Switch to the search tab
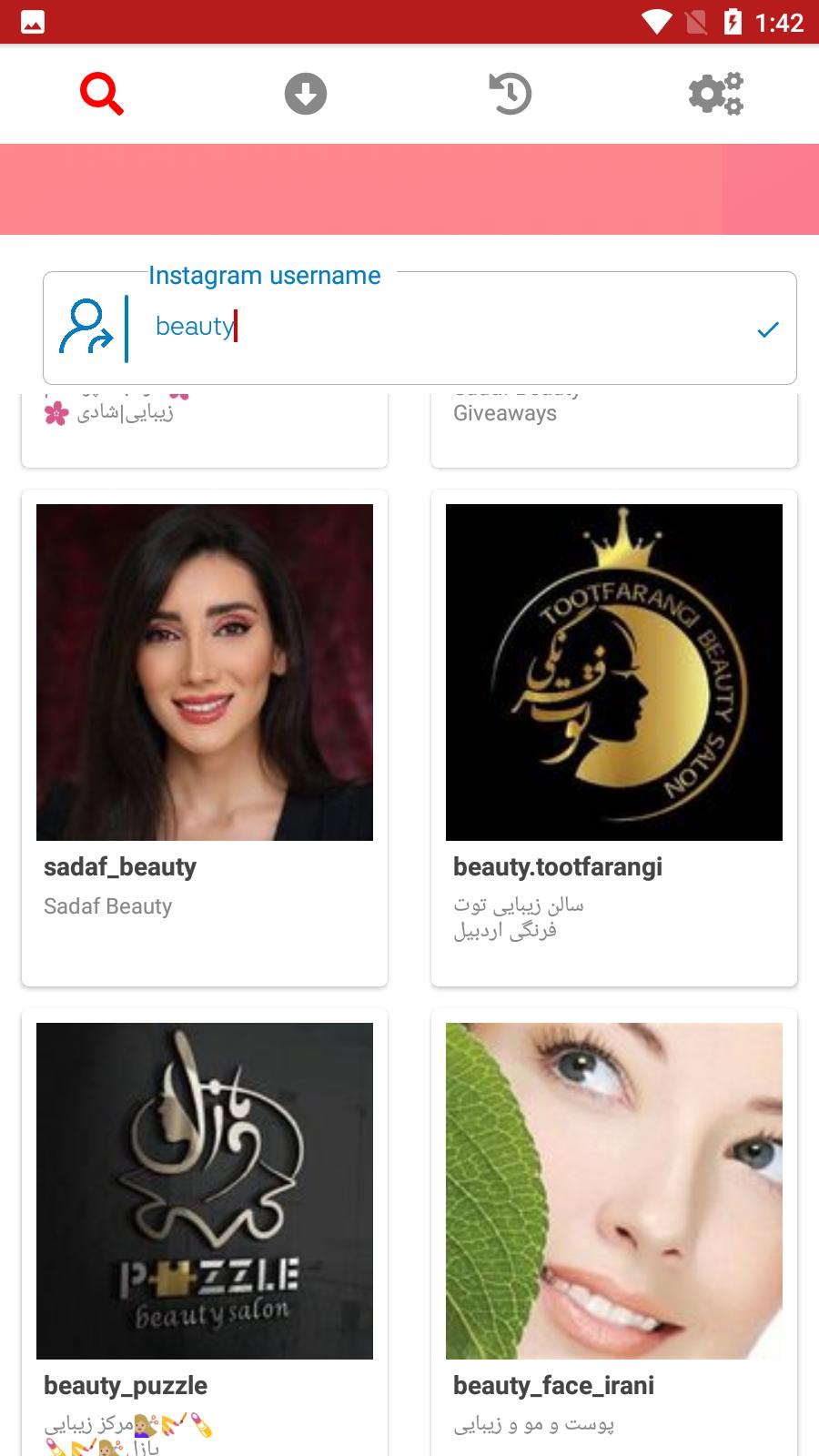The width and height of the screenshot is (819, 1456). [101, 94]
